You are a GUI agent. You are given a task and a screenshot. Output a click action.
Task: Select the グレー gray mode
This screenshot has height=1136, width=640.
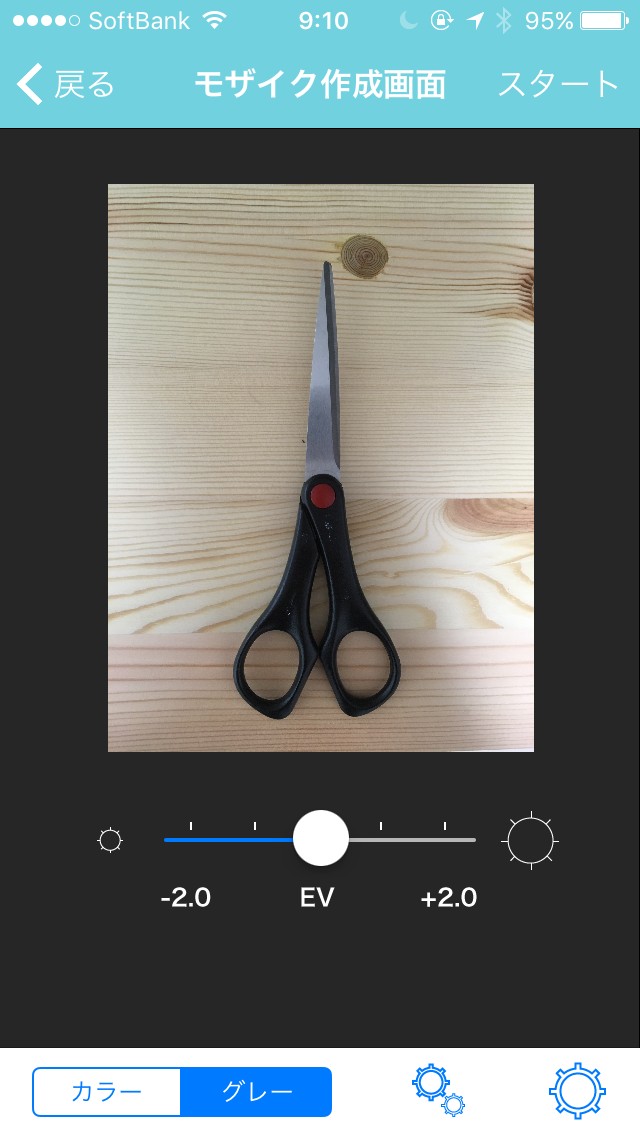pyautogui.click(x=256, y=1092)
